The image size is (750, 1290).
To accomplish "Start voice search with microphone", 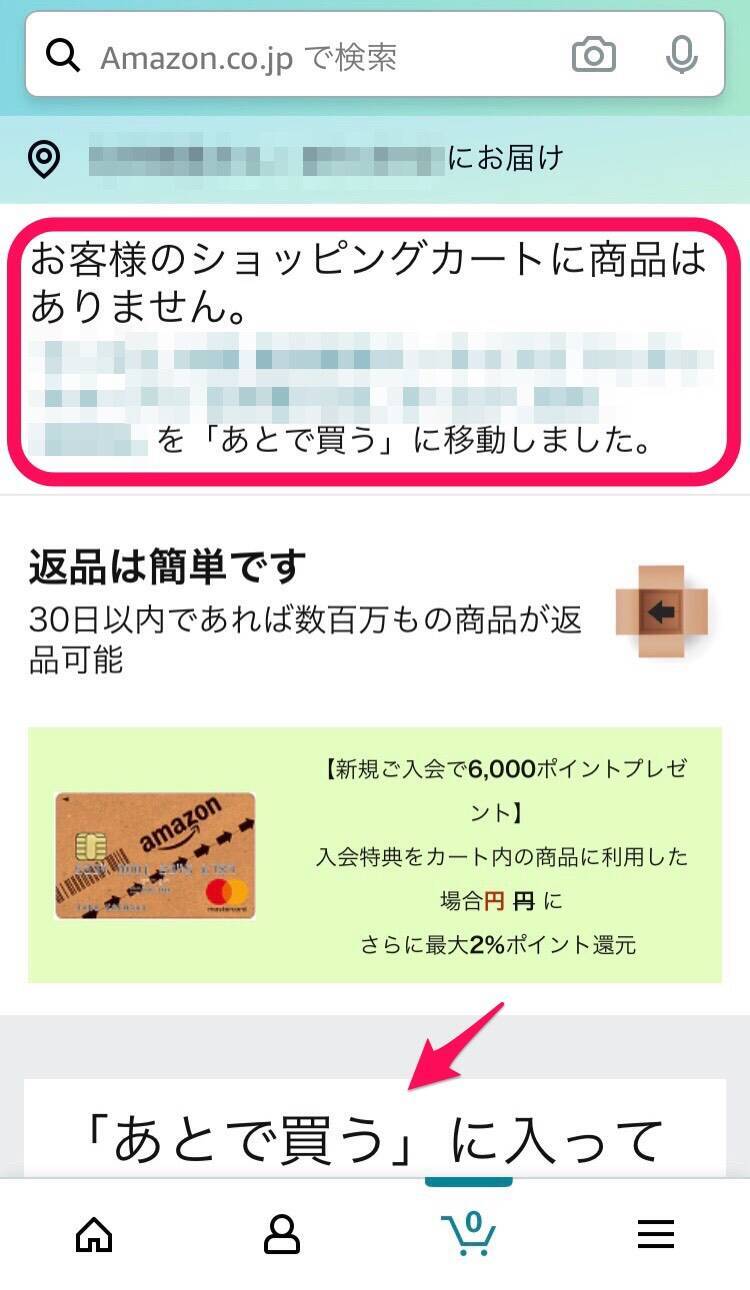I will click(681, 56).
